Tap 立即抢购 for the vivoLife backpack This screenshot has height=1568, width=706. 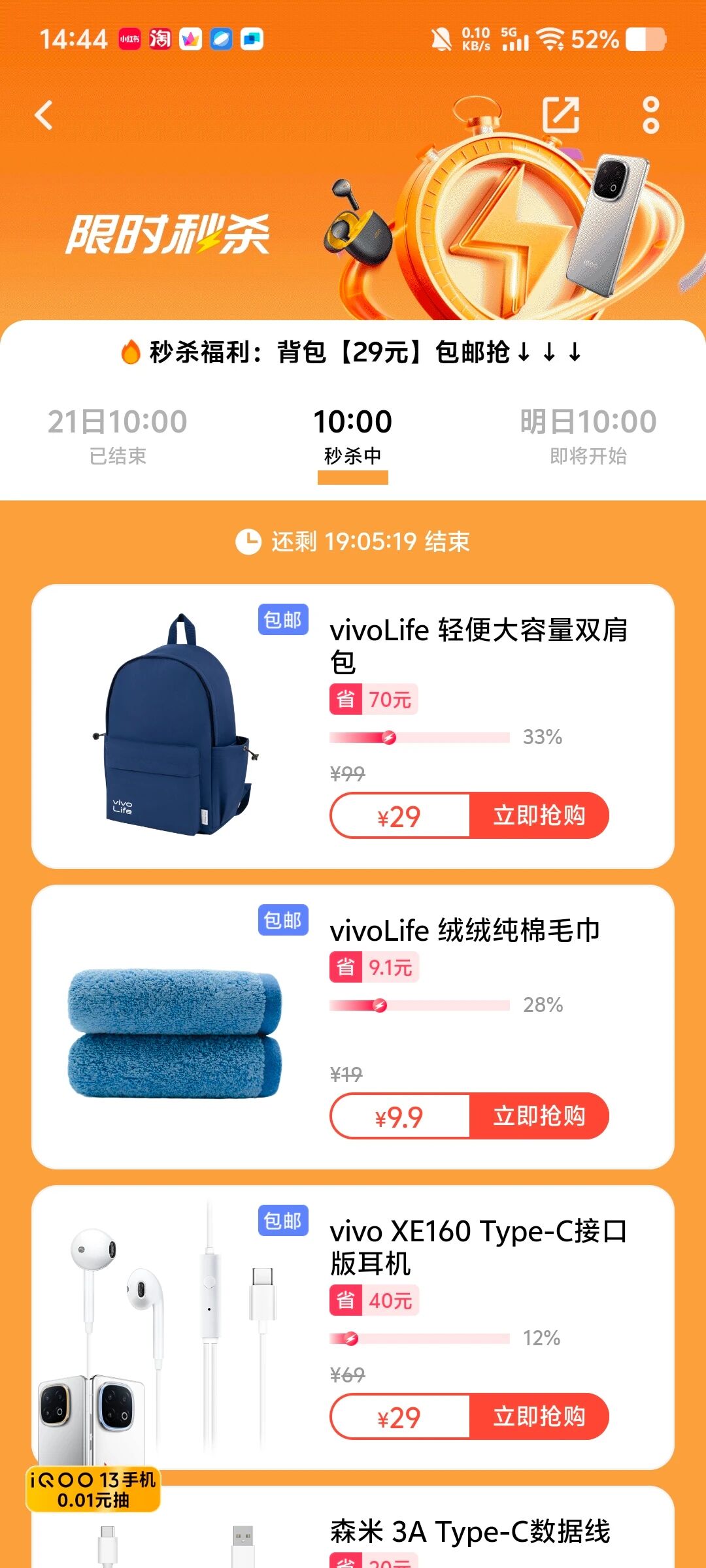click(539, 815)
